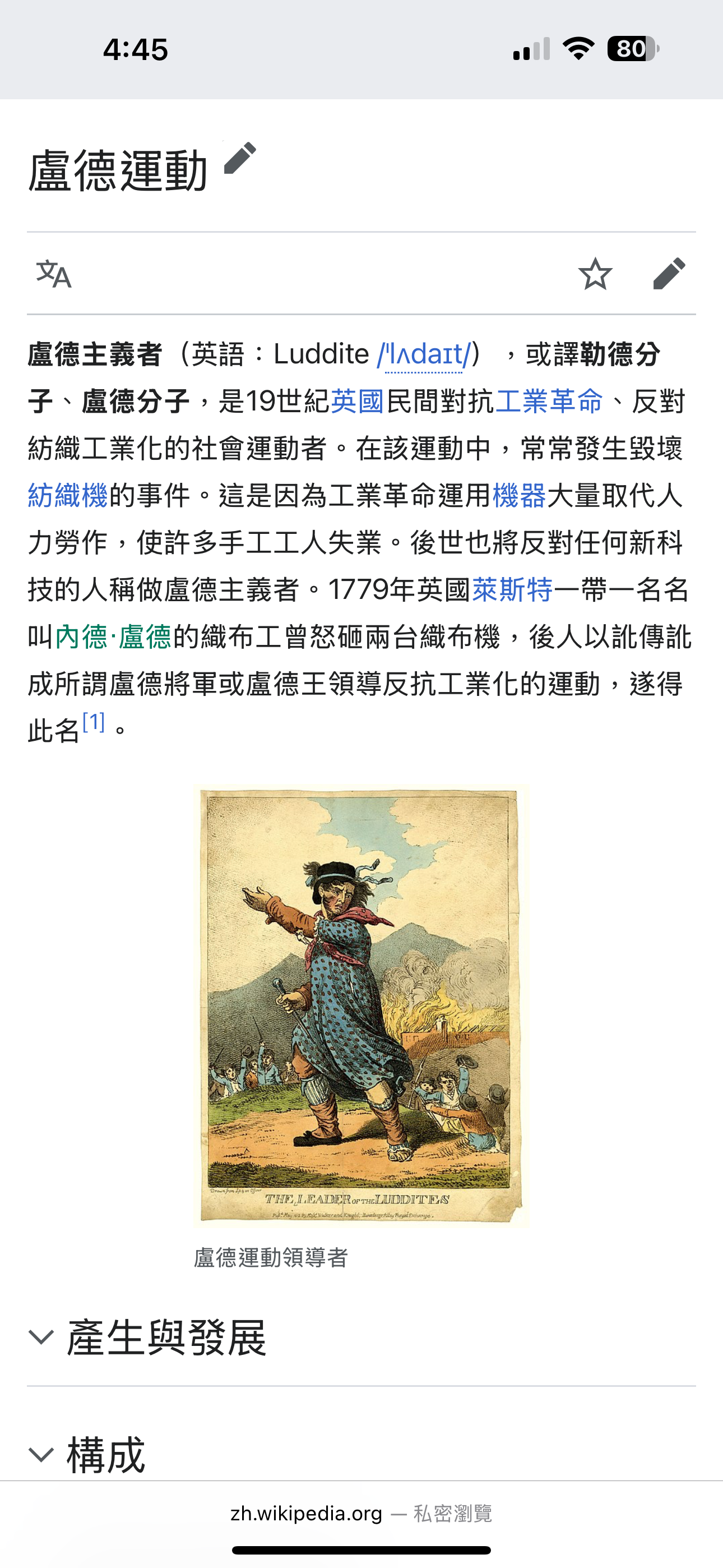Expand the 產生與發展 section
Screen dimensions: 723x1568
coord(165,1338)
